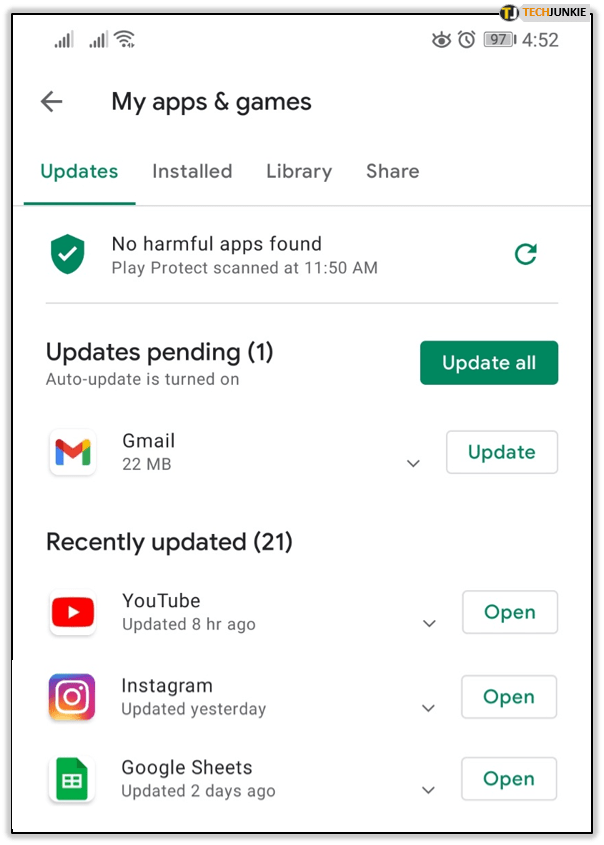Refresh the Play Protect scan

[x=525, y=255]
